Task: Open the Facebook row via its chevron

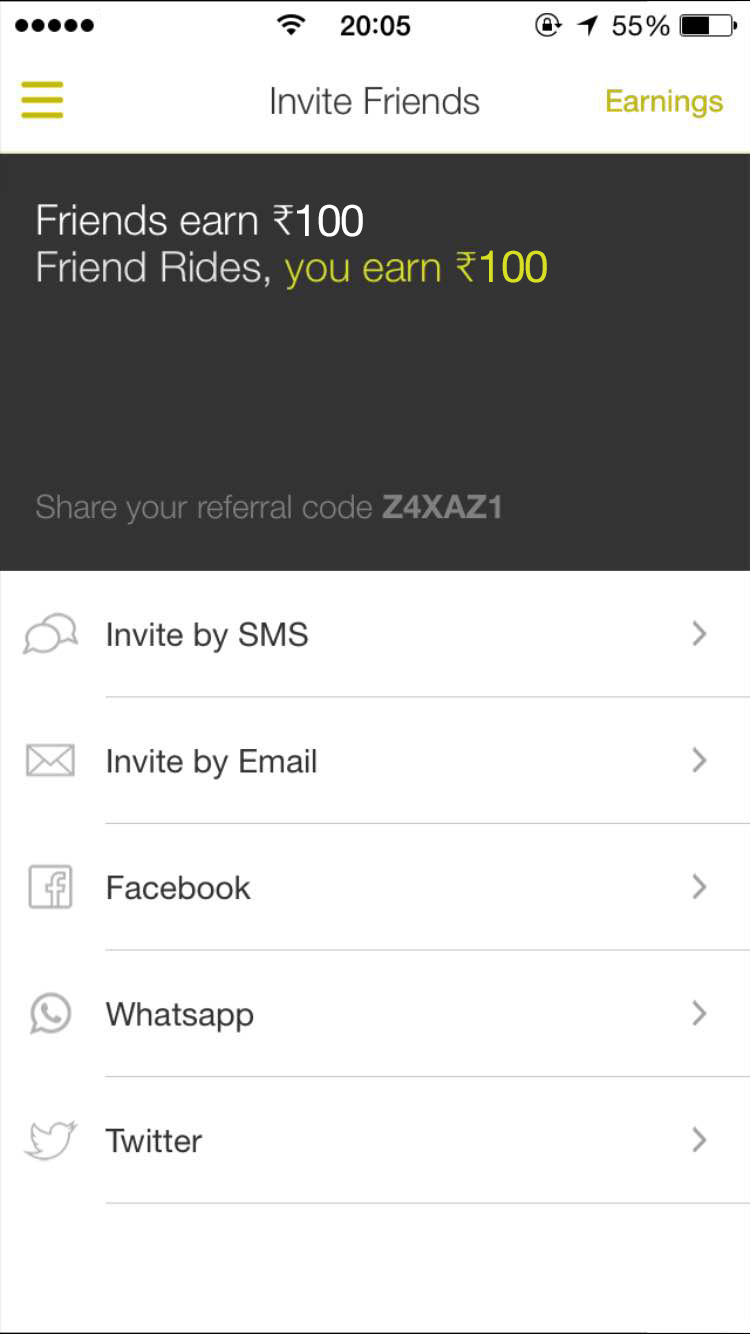Action: [x=699, y=887]
